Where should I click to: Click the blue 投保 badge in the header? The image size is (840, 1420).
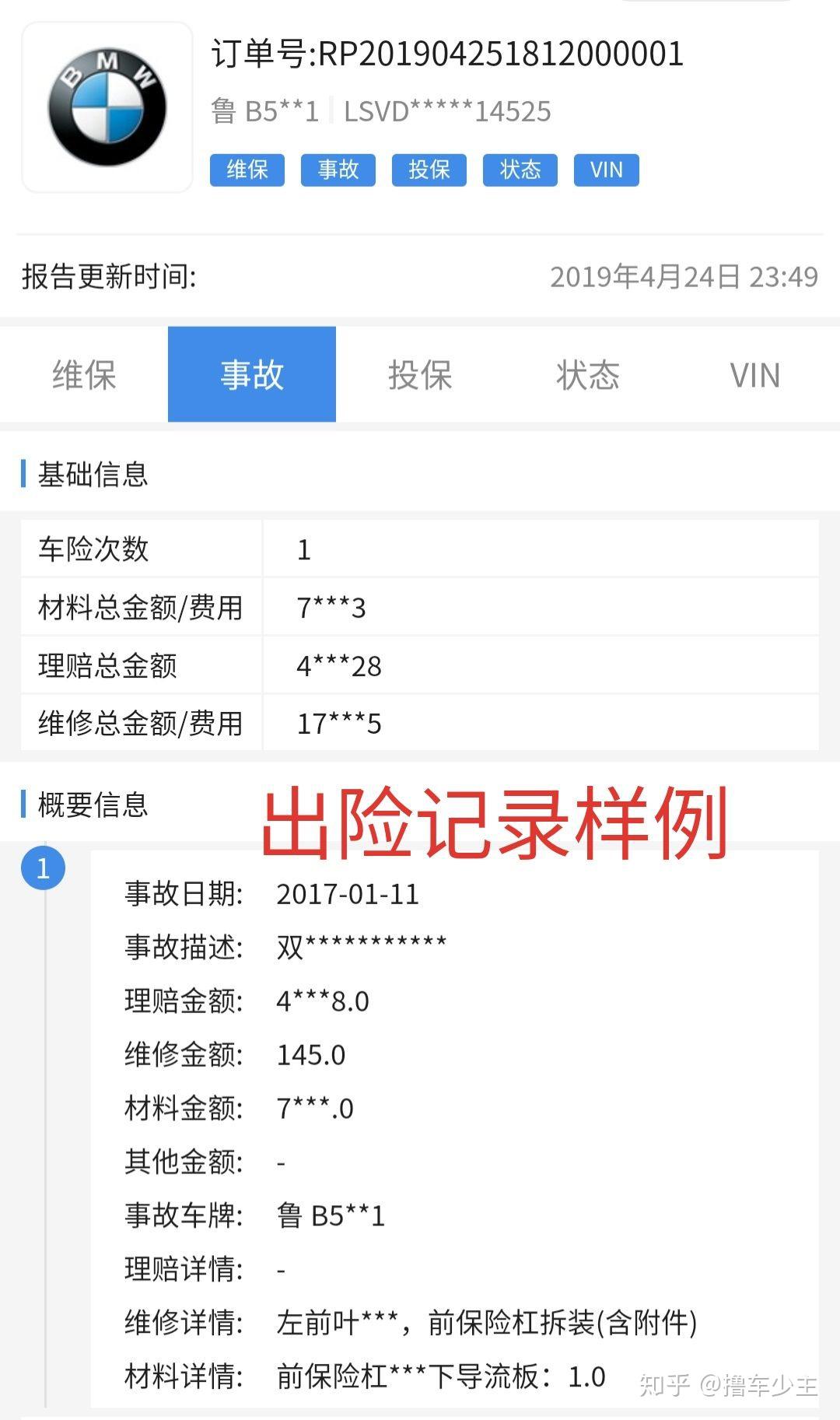click(430, 170)
